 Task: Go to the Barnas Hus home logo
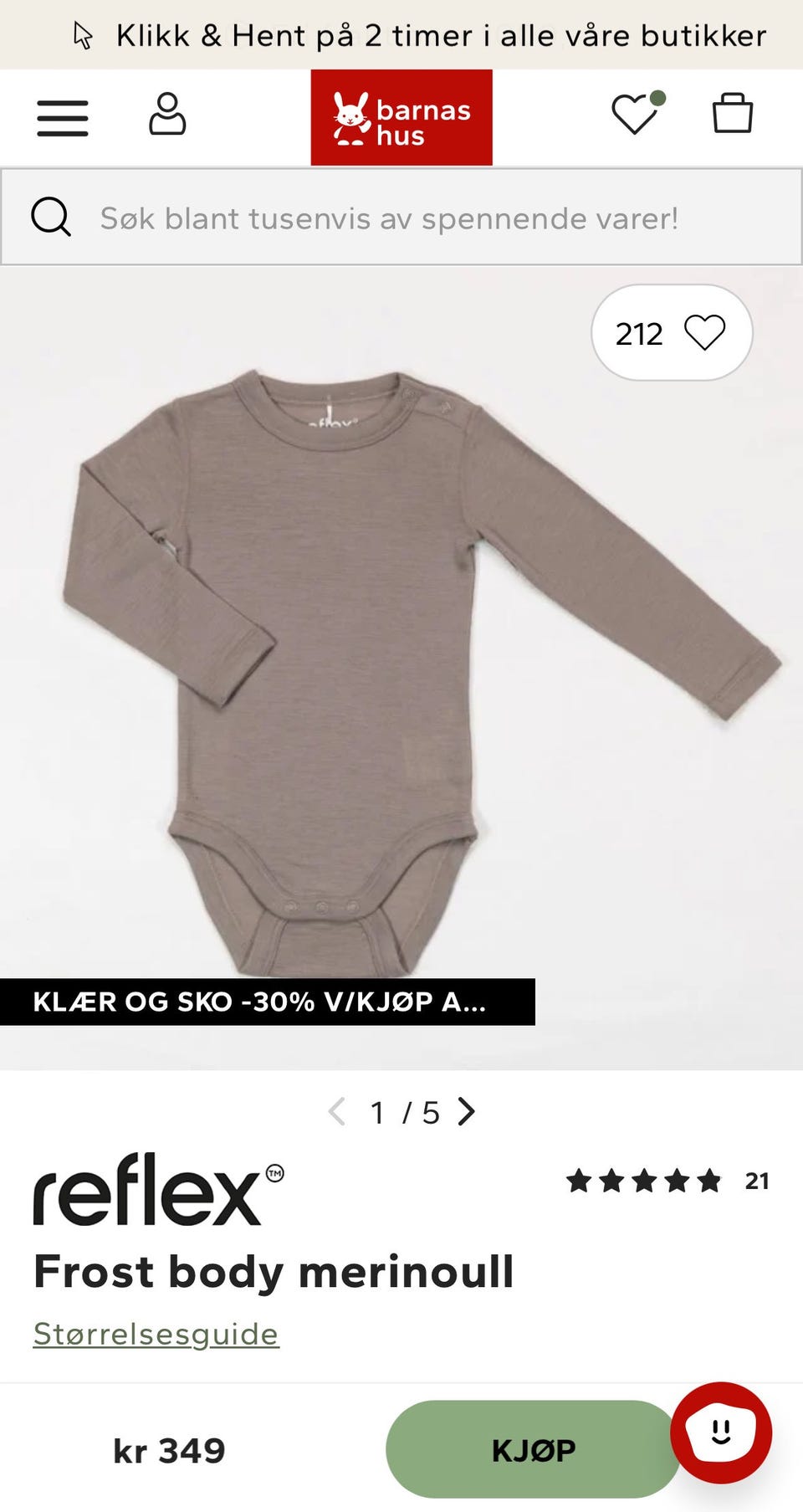[x=401, y=117]
